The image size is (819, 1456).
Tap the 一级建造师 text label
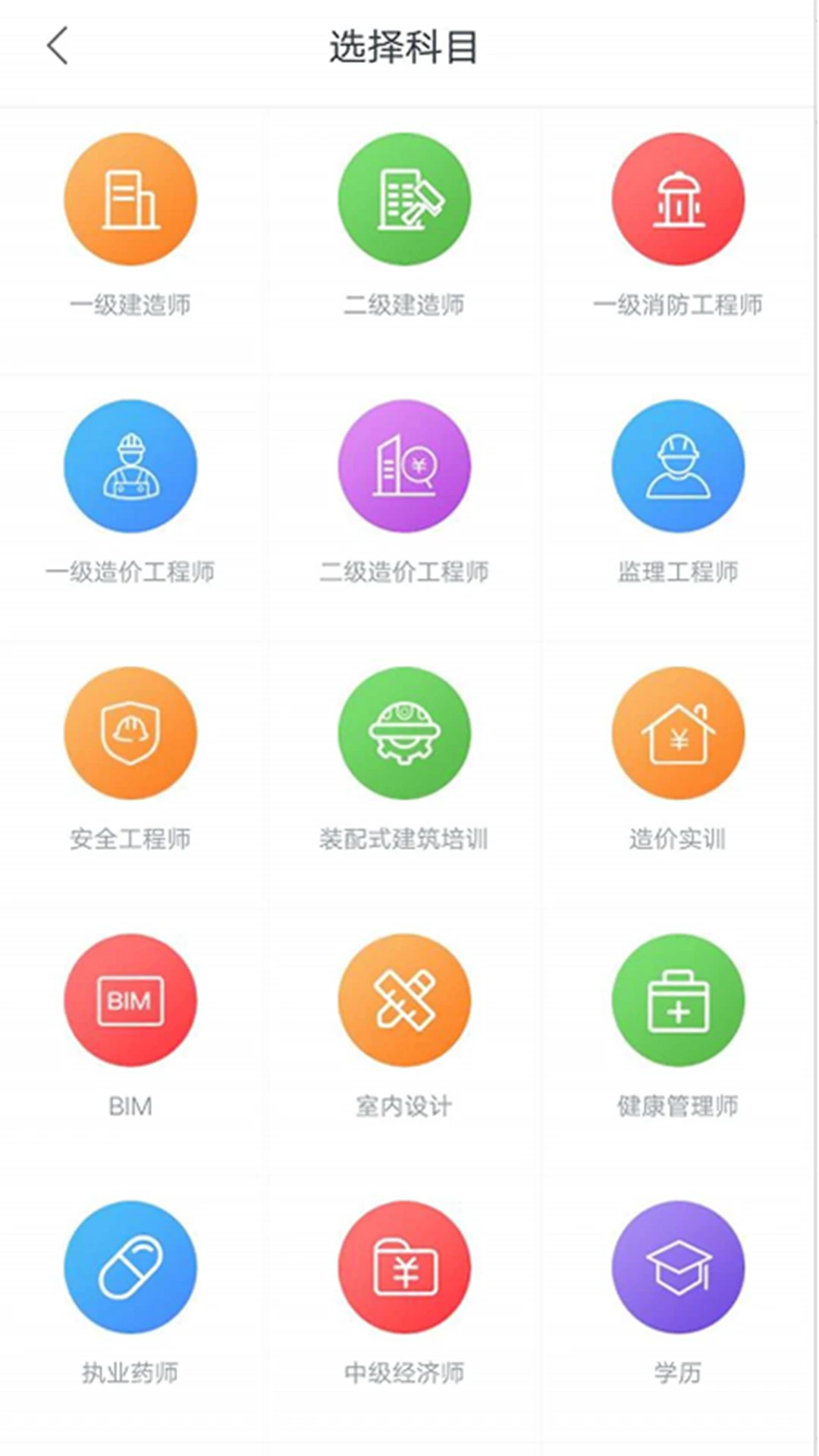click(130, 303)
